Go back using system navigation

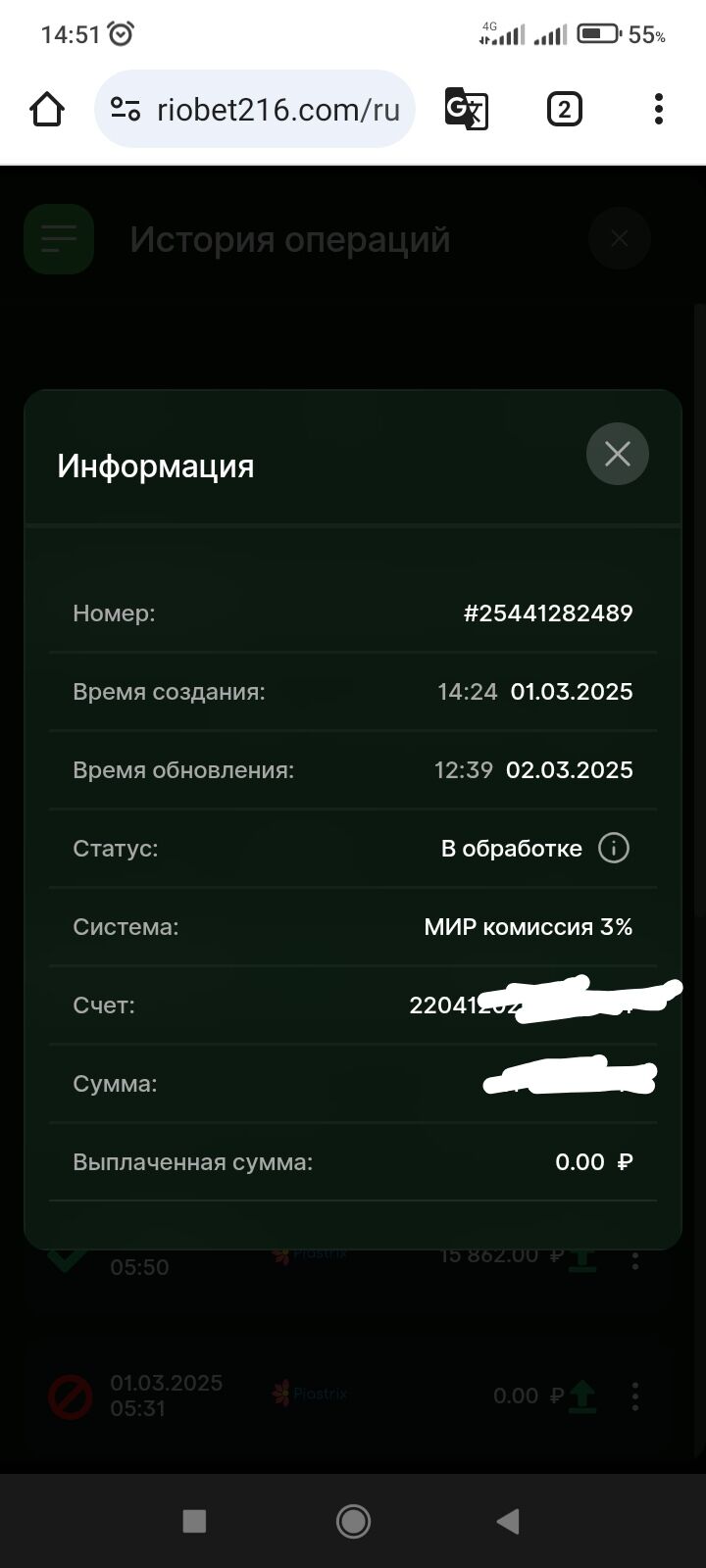[508, 1521]
